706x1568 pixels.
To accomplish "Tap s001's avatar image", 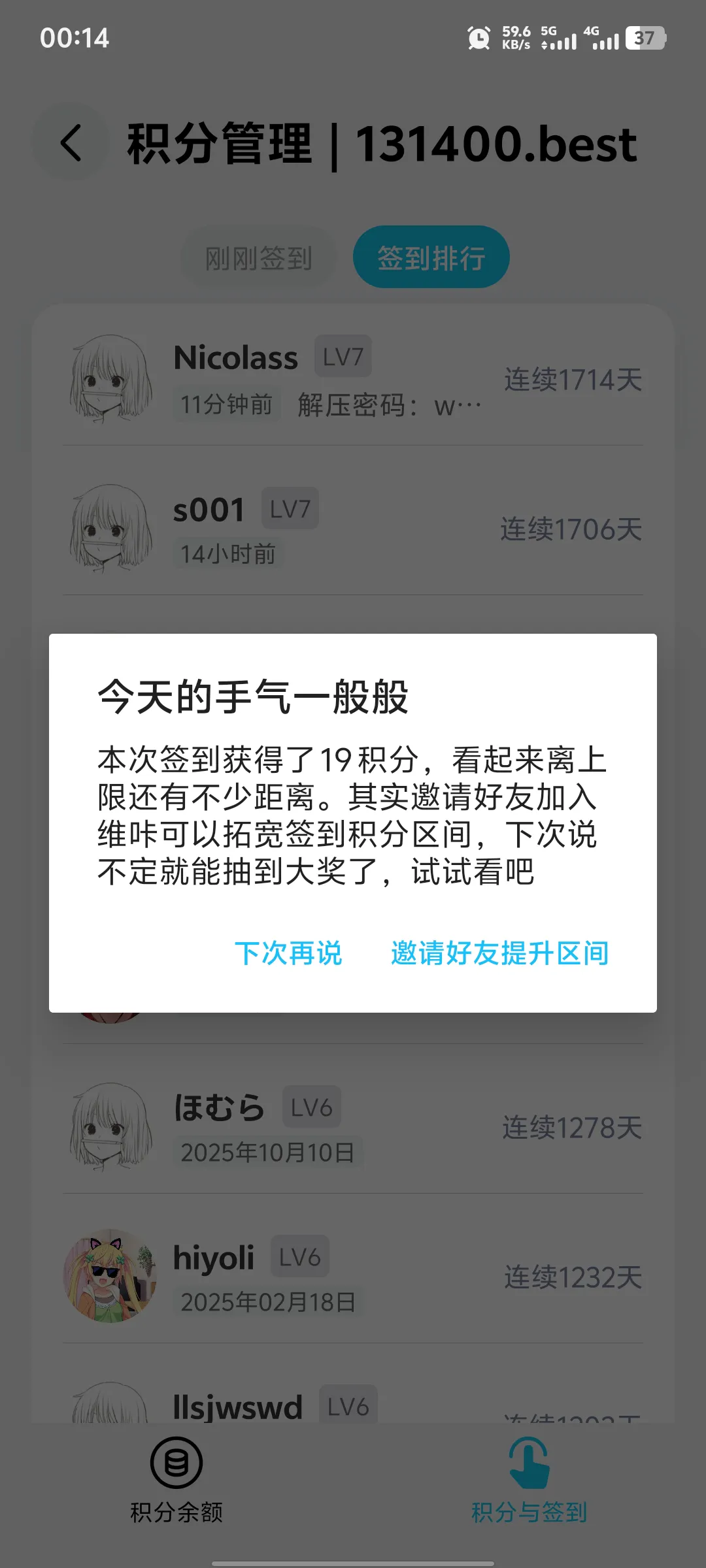I will coord(110,531).
